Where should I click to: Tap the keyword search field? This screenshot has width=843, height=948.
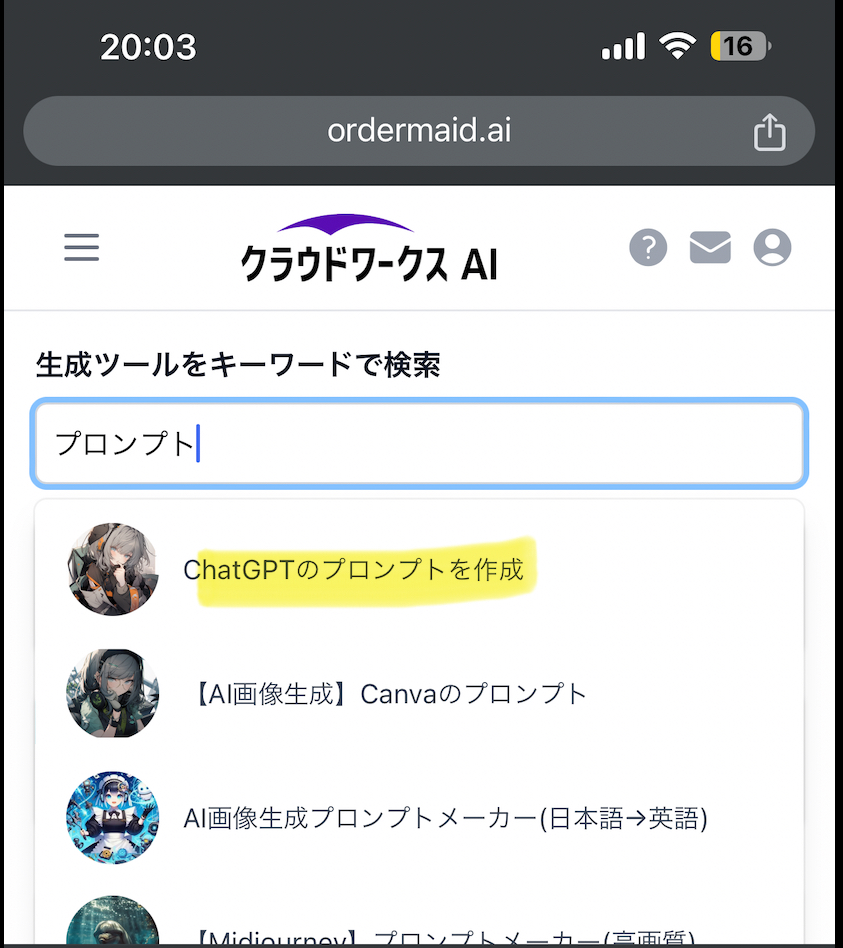click(x=420, y=443)
